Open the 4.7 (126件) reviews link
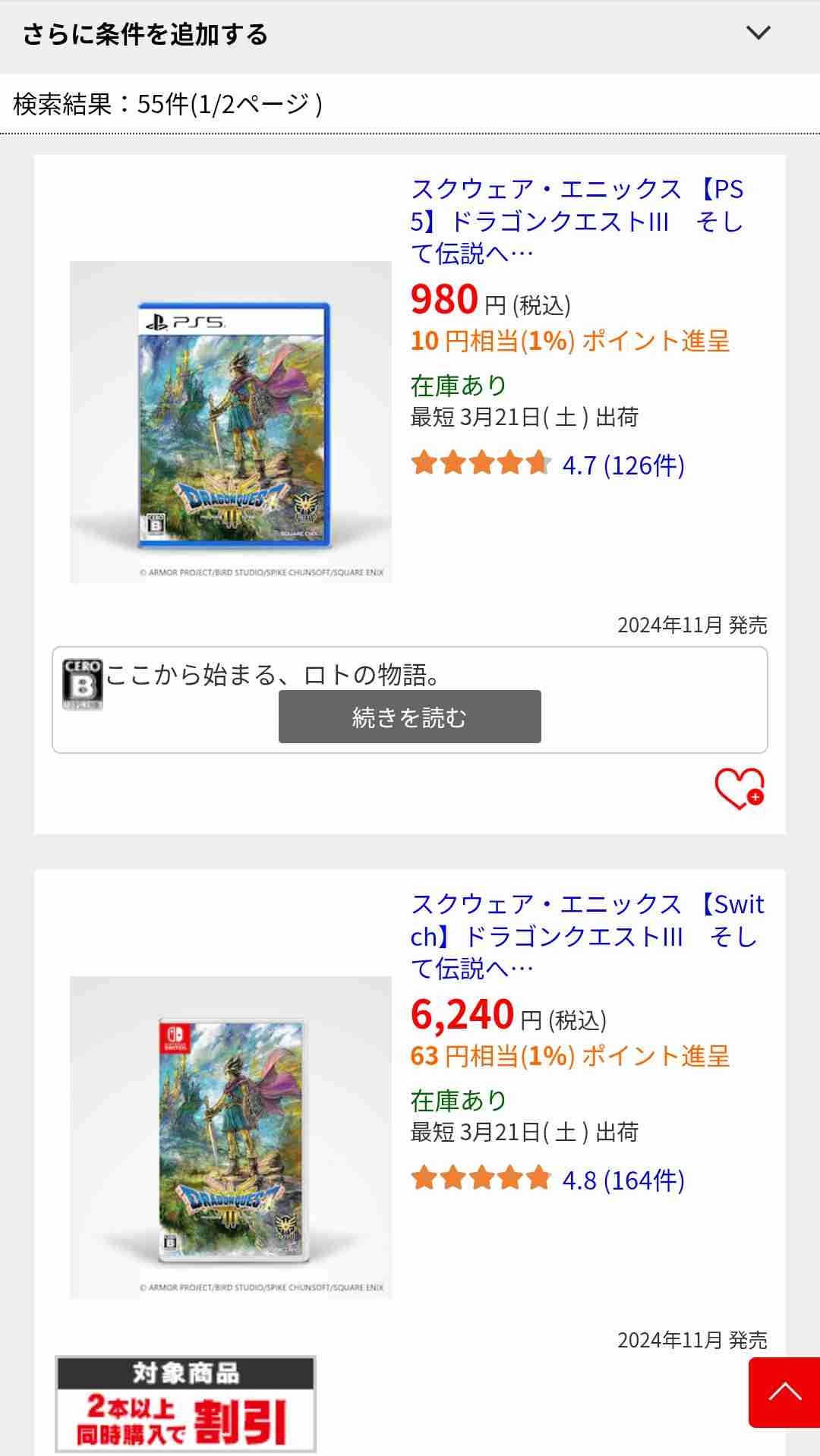The image size is (820, 1456). click(x=623, y=465)
